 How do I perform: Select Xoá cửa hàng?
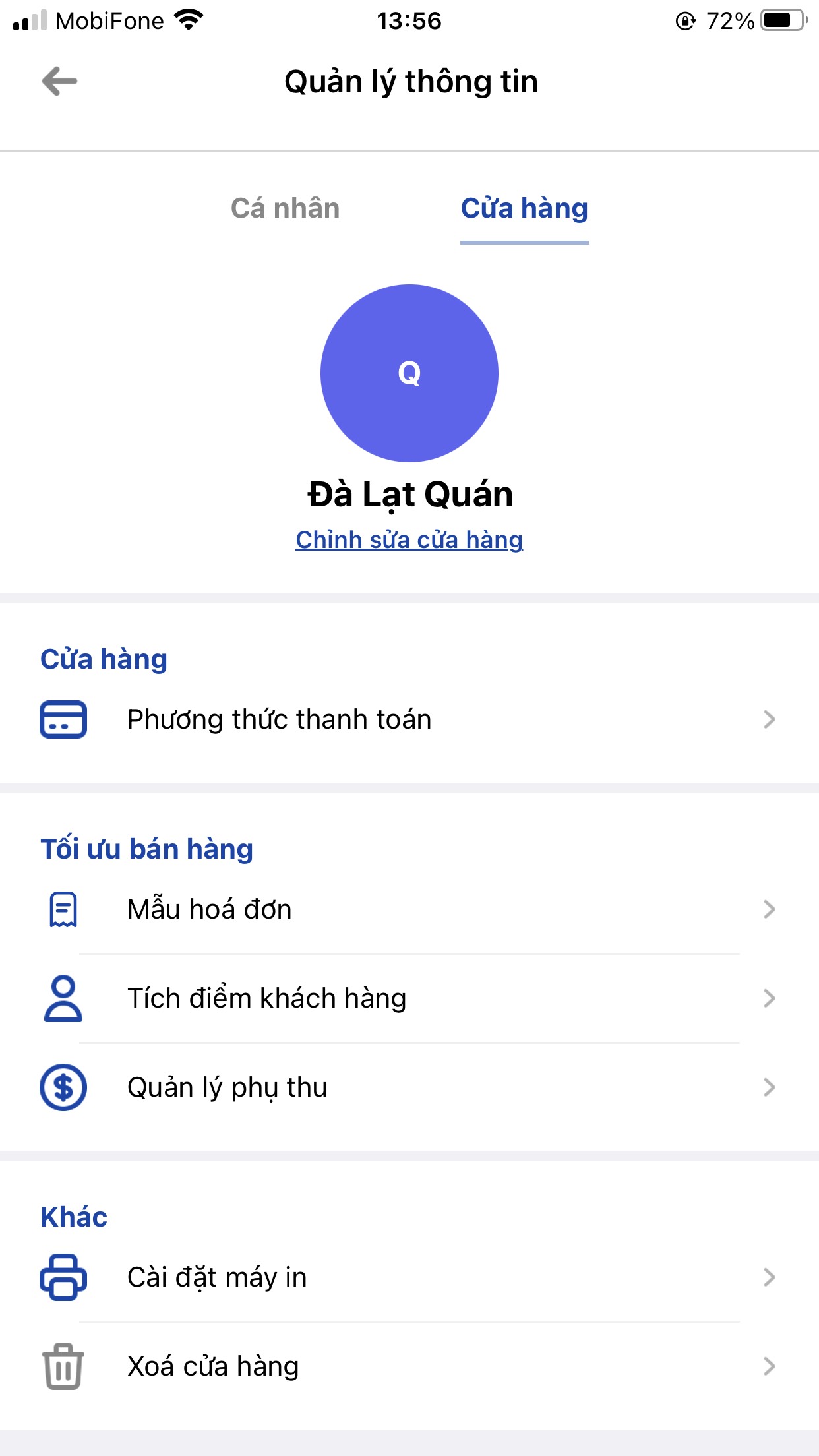click(x=409, y=1366)
